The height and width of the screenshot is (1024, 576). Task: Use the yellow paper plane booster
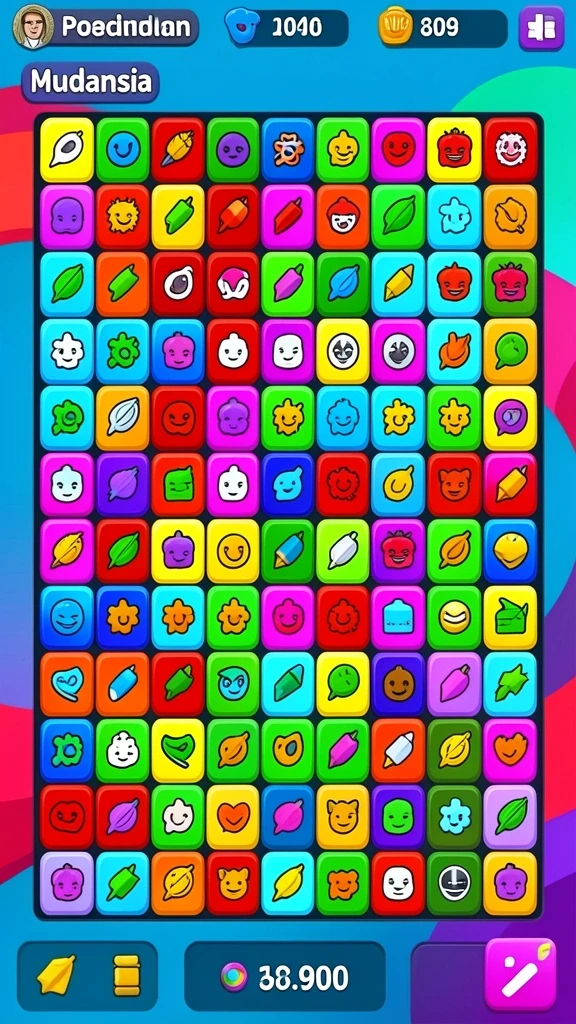tap(56, 976)
